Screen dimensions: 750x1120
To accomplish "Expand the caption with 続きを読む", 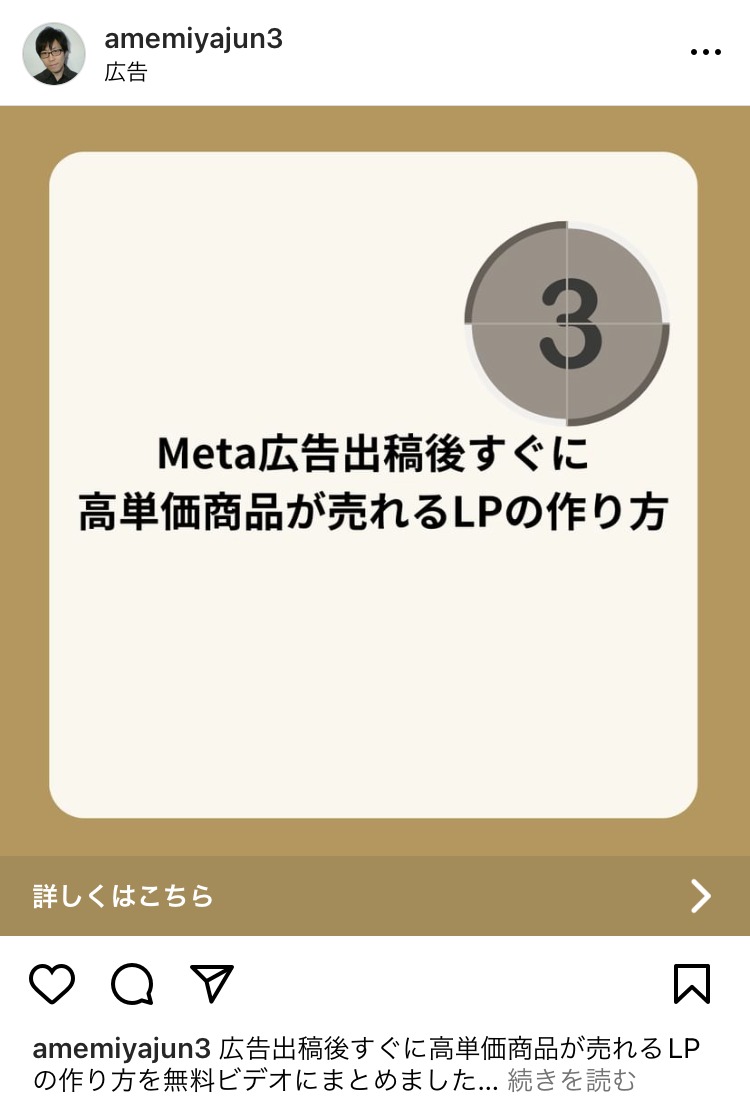I will [571, 1080].
